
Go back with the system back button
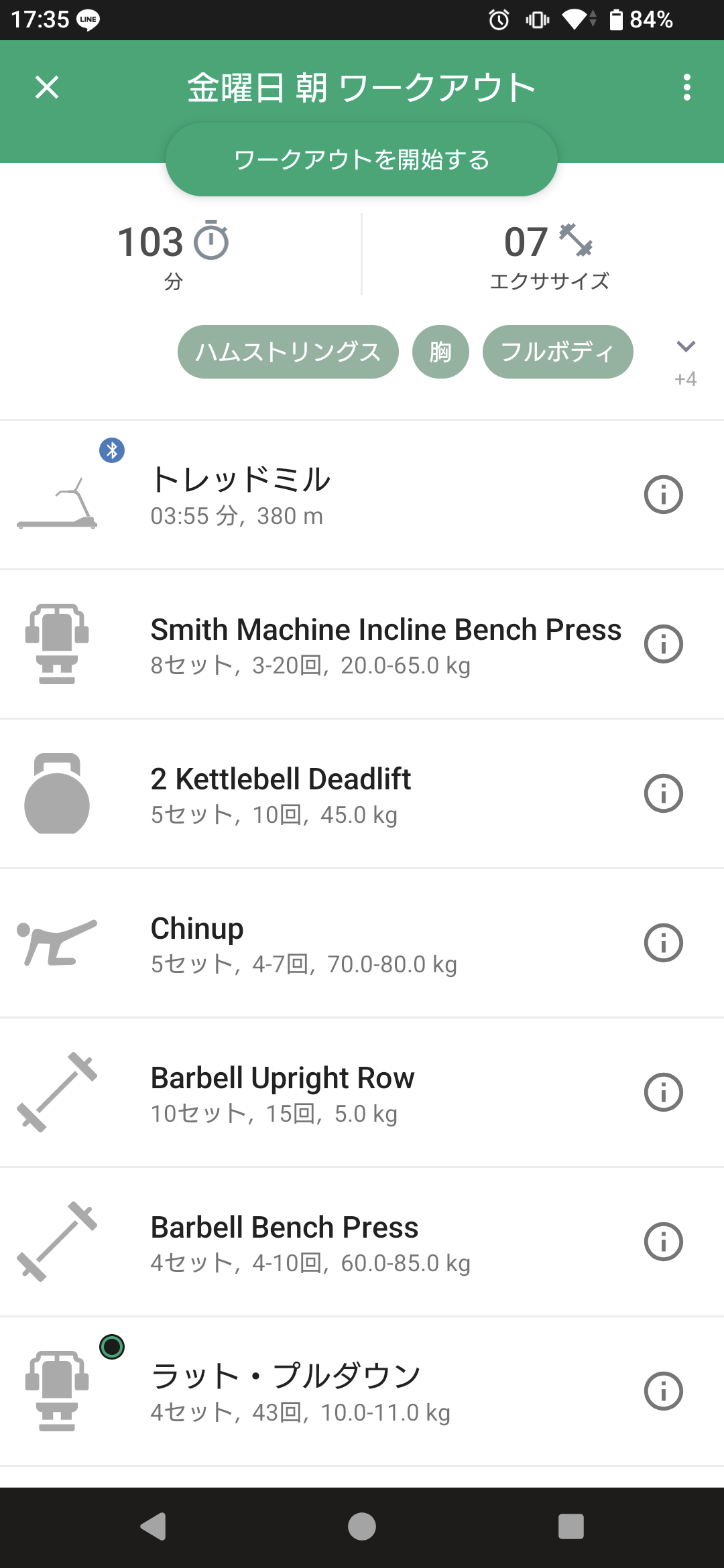click(x=154, y=1527)
